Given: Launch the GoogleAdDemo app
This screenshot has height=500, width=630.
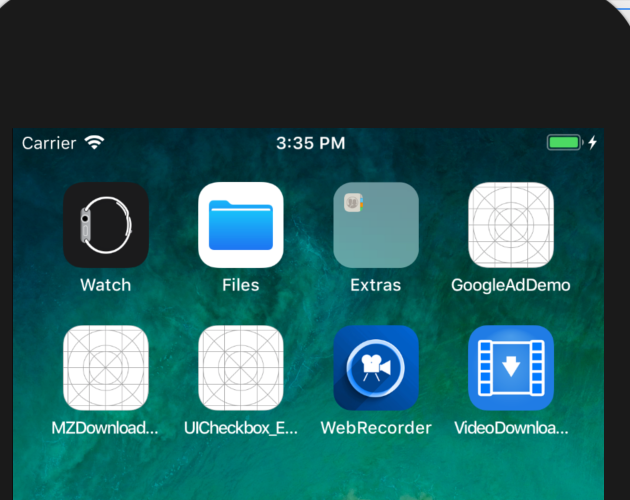Looking at the screenshot, I should pos(511,225).
